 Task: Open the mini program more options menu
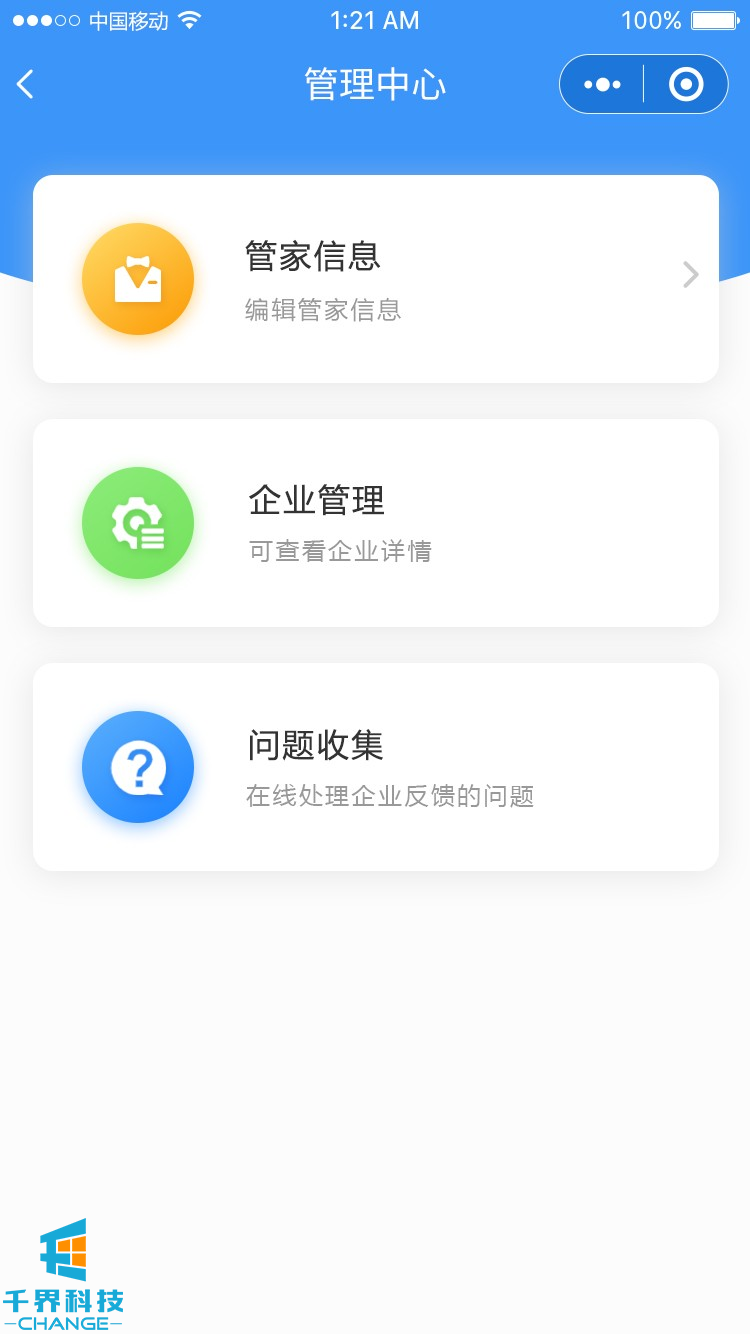602,85
